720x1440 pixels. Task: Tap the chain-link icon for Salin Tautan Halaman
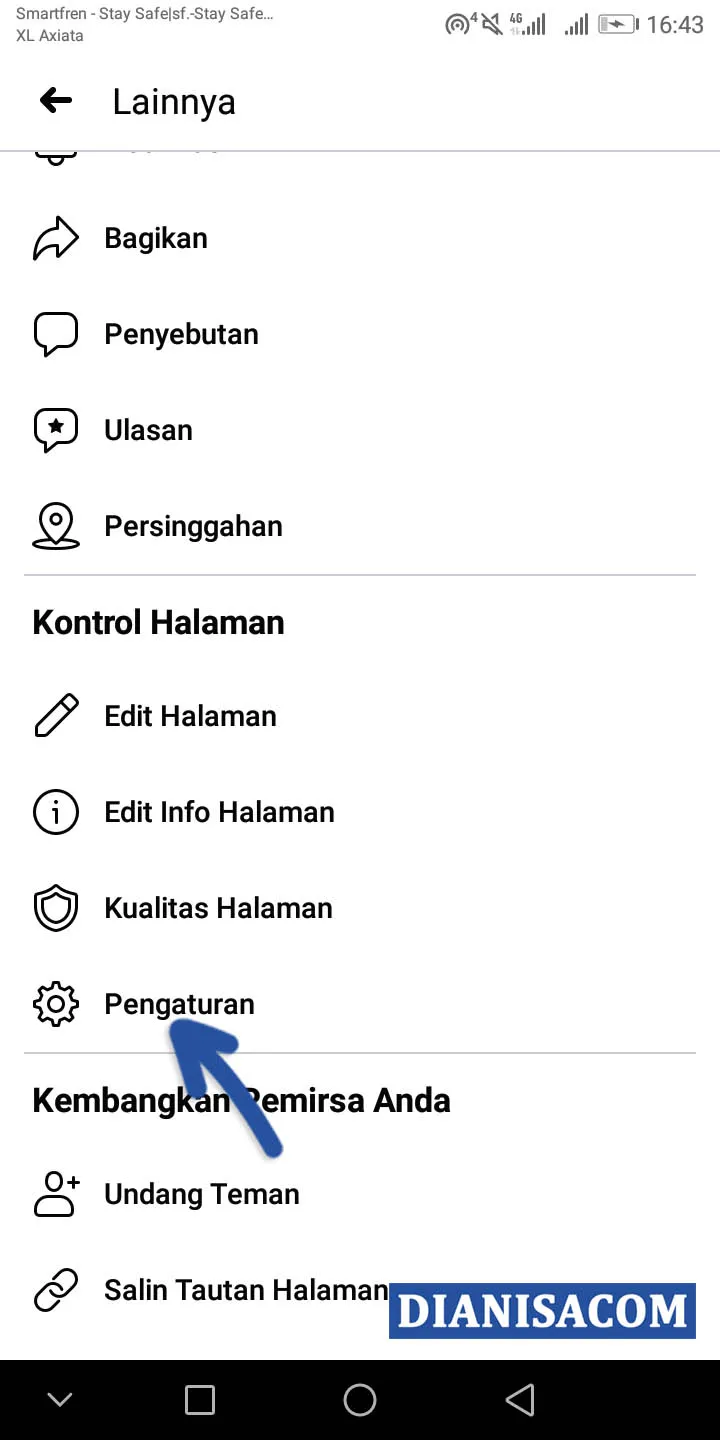point(55,1289)
